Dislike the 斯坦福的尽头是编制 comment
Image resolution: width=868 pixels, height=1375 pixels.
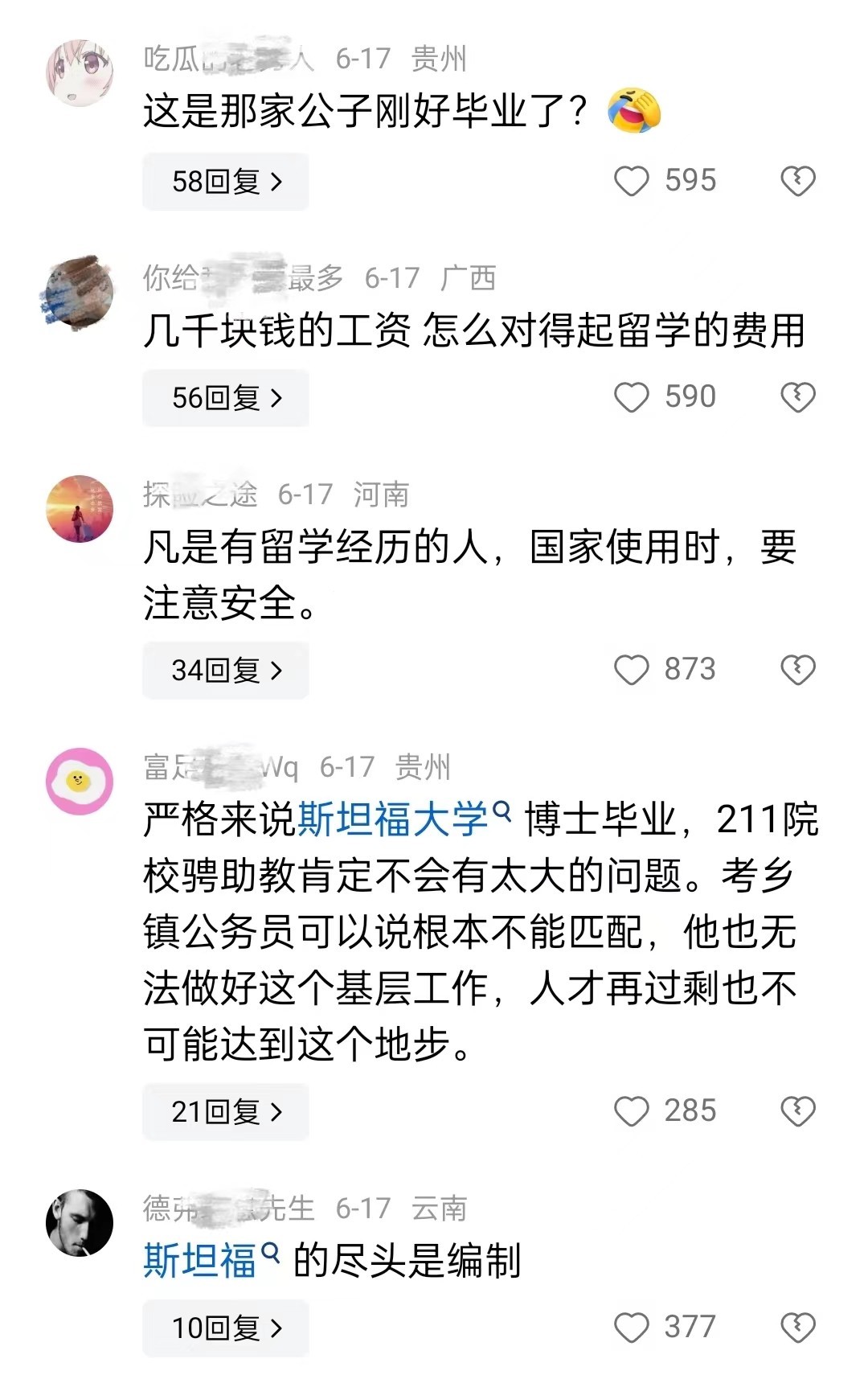tap(797, 1328)
